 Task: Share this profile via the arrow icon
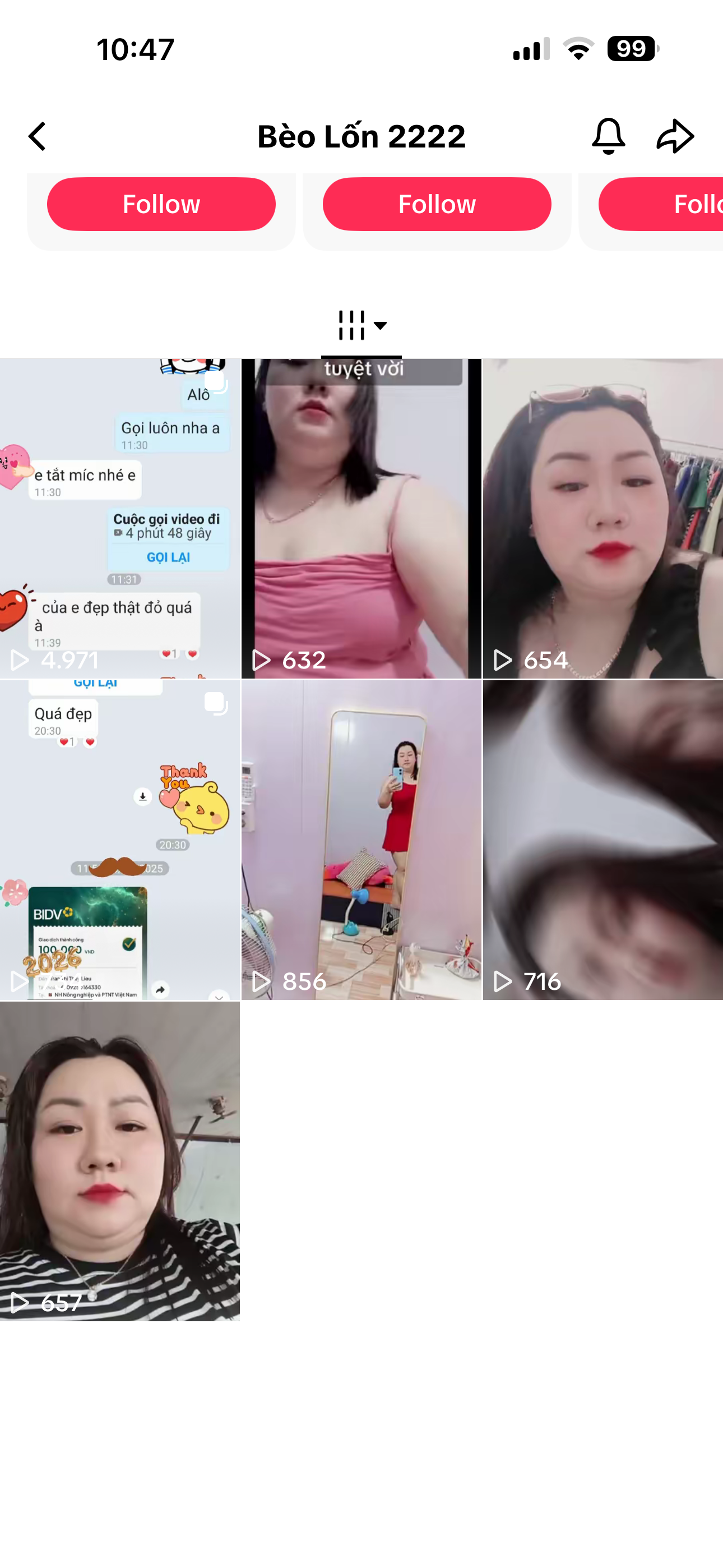[675, 136]
